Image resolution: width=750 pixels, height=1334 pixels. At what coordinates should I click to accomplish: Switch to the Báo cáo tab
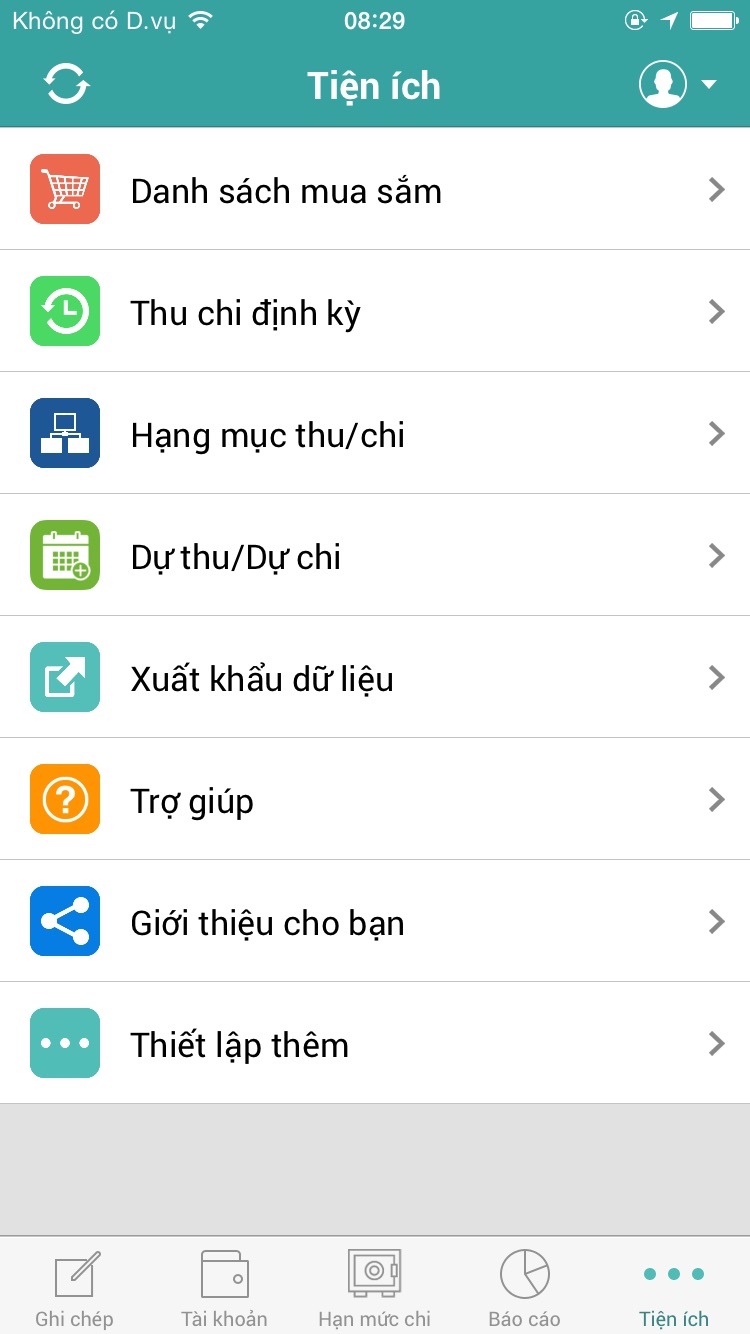click(x=525, y=1286)
